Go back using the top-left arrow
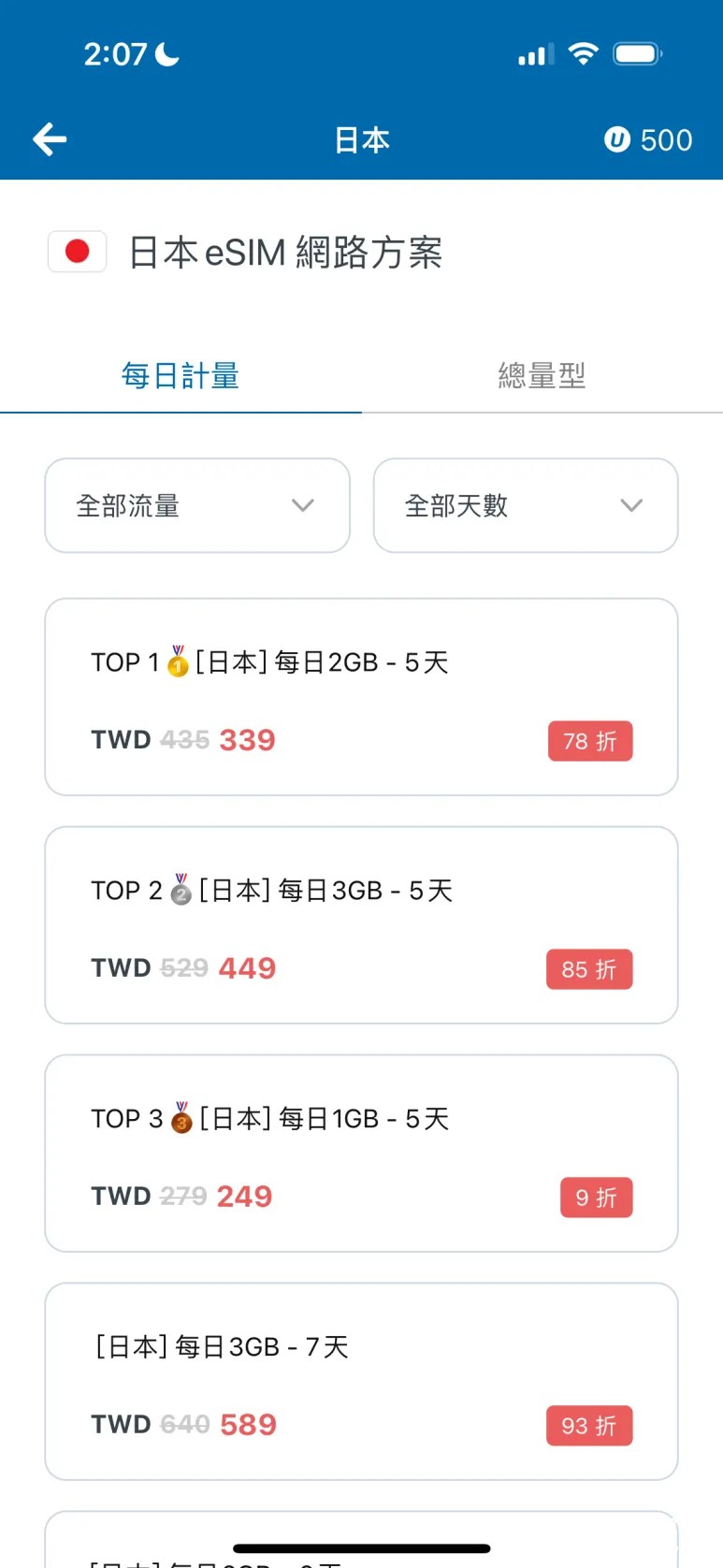Screen dimensions: 723x1568 [x=50, y=140]
